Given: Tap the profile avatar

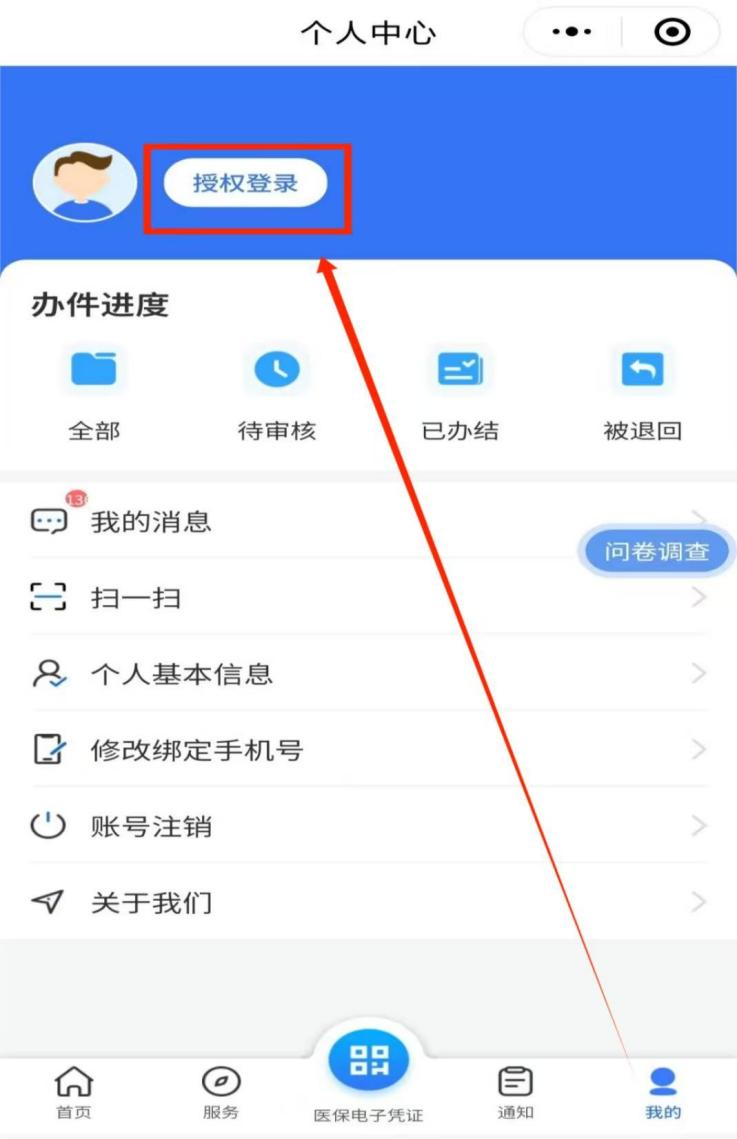Looking at the screenshot, I should tap(85, 183).
